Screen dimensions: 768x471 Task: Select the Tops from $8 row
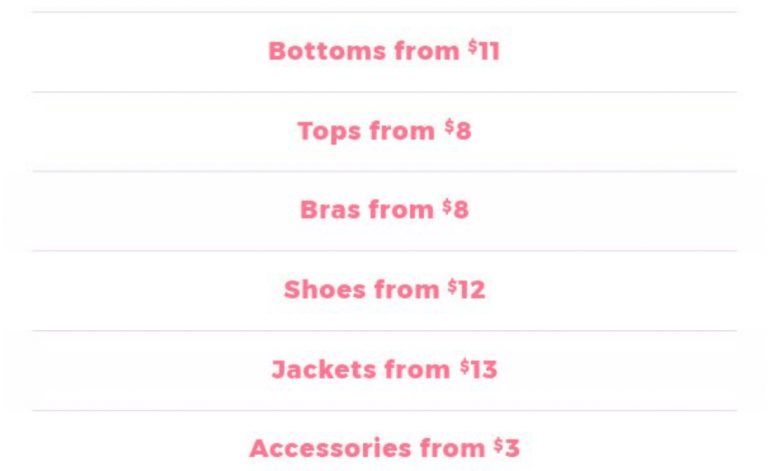(384, 131)
